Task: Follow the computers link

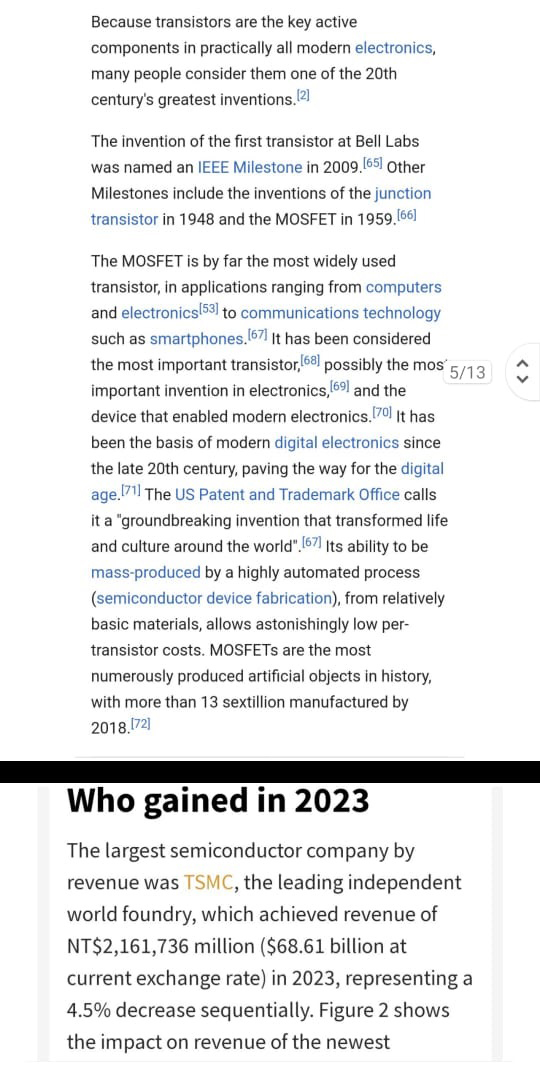Action: (x=403, y=287)
